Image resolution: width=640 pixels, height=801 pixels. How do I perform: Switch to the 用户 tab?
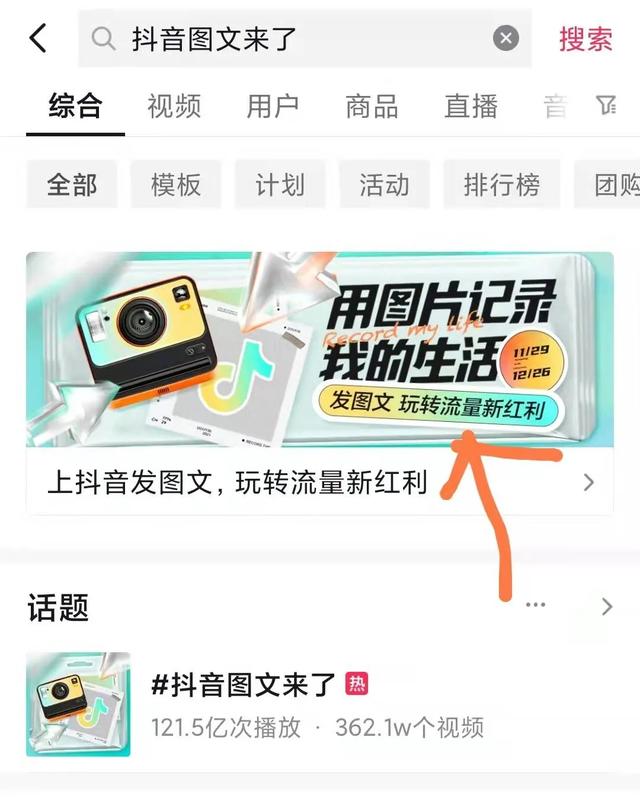[x=273, y=105]
